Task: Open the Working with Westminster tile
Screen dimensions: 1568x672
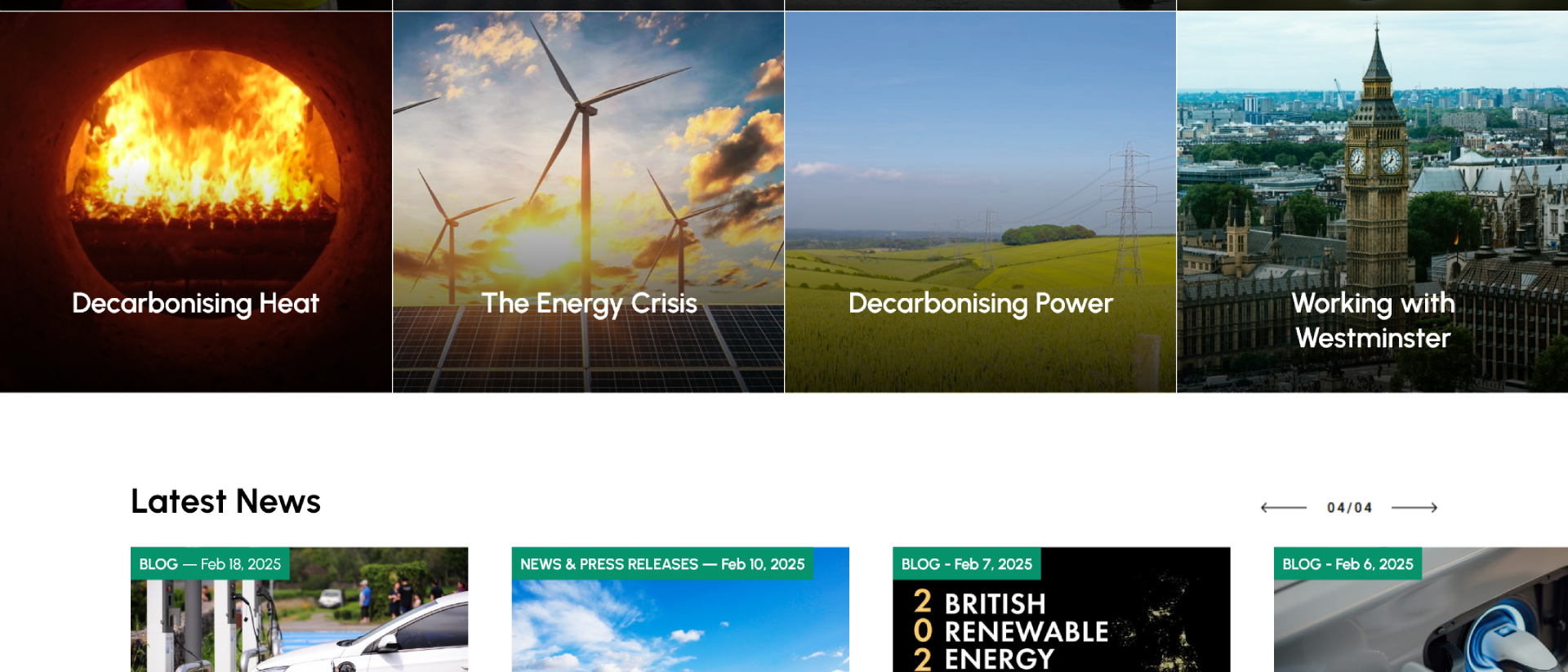Action: coord(1372,204)
